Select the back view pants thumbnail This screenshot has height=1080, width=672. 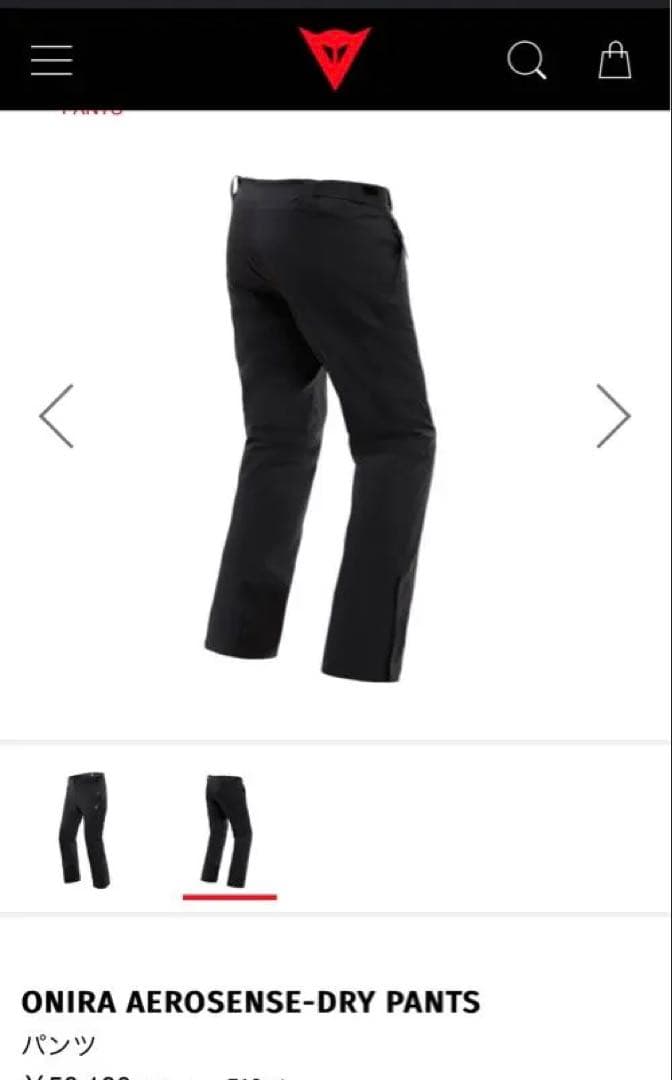(228, 830)
